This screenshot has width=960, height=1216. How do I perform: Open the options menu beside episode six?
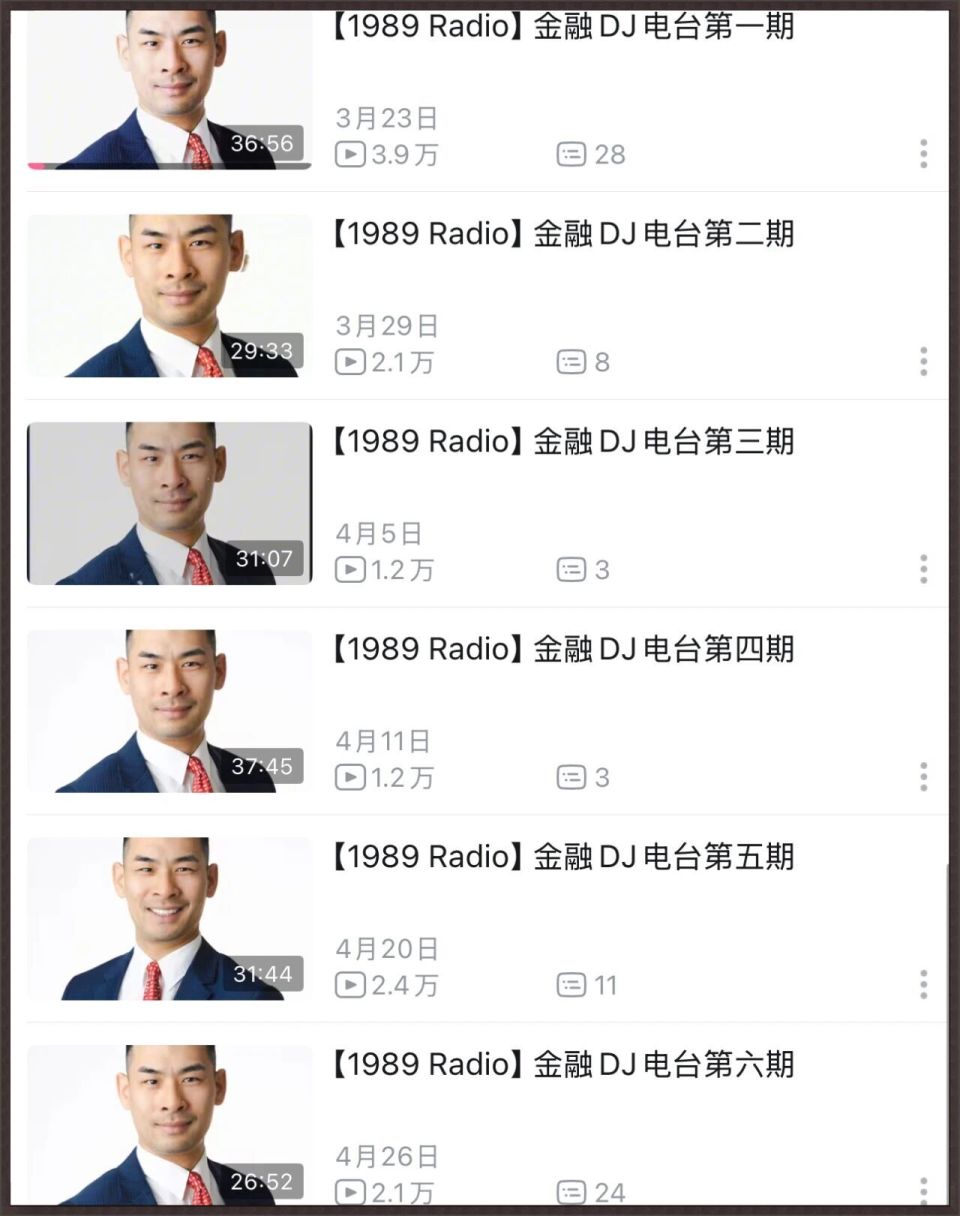[923, 1190]
